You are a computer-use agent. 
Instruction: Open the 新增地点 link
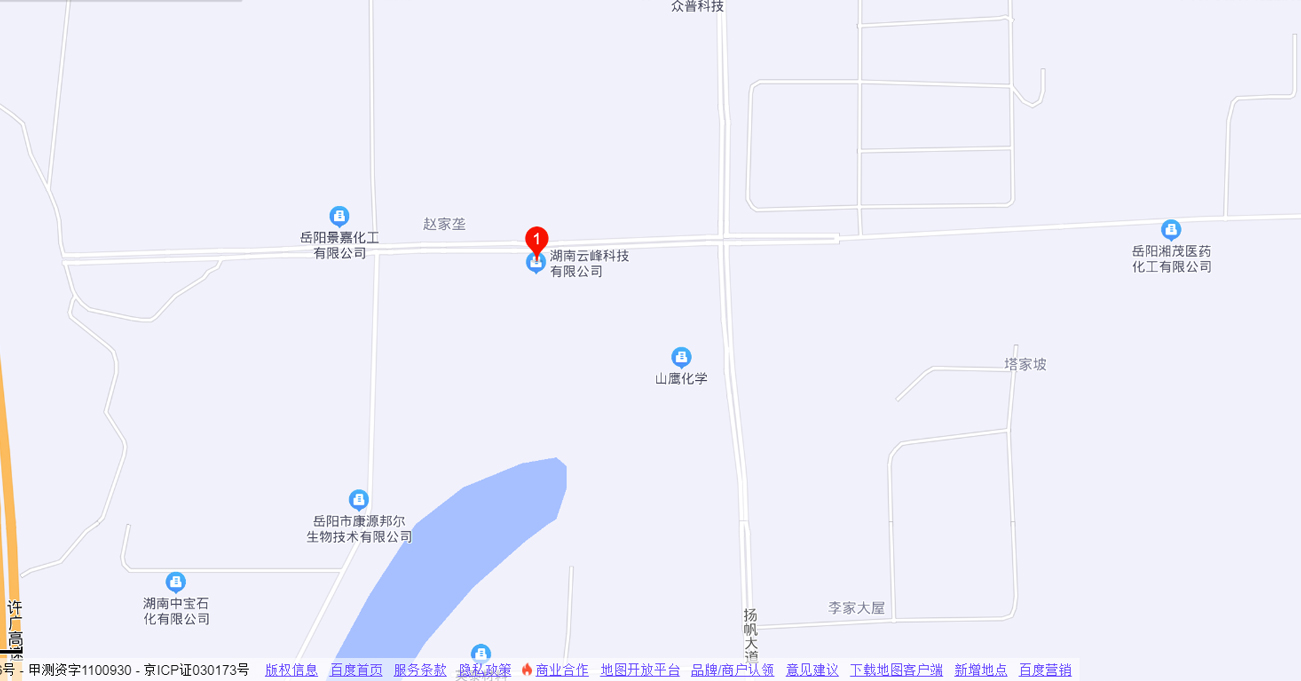coord(980,670)
